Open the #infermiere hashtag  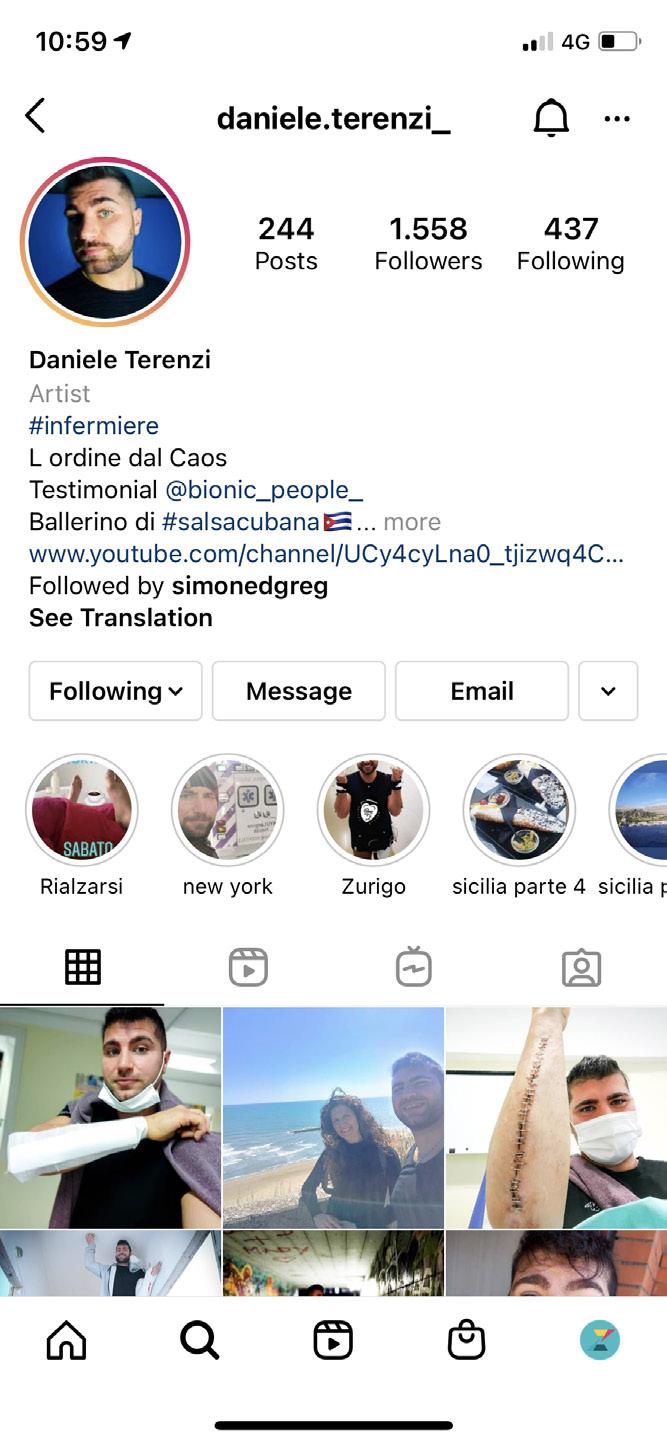click(x=94, y=425)
